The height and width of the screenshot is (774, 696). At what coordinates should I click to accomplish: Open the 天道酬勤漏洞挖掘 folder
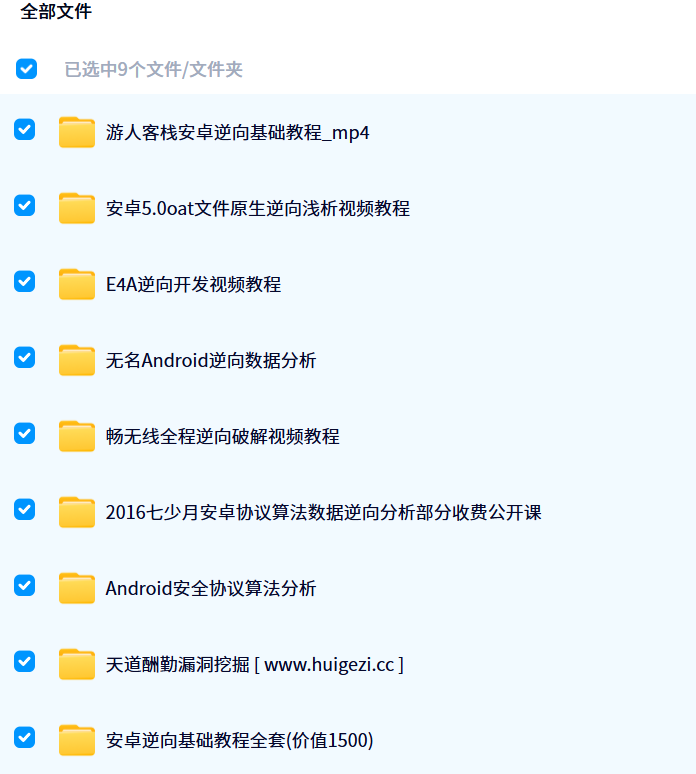(255, 664)
